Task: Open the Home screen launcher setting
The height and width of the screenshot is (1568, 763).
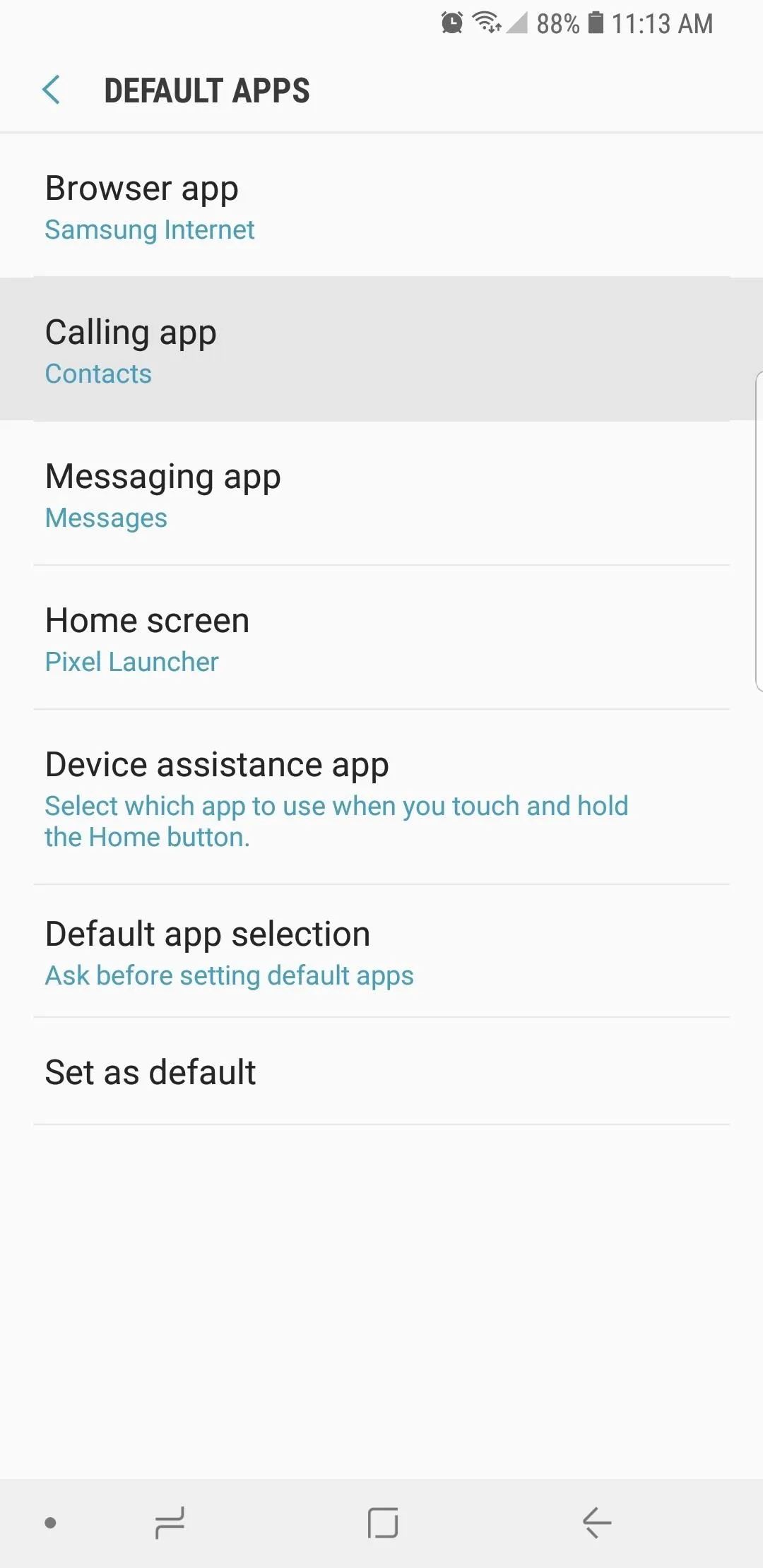Action: coord(381,638)
